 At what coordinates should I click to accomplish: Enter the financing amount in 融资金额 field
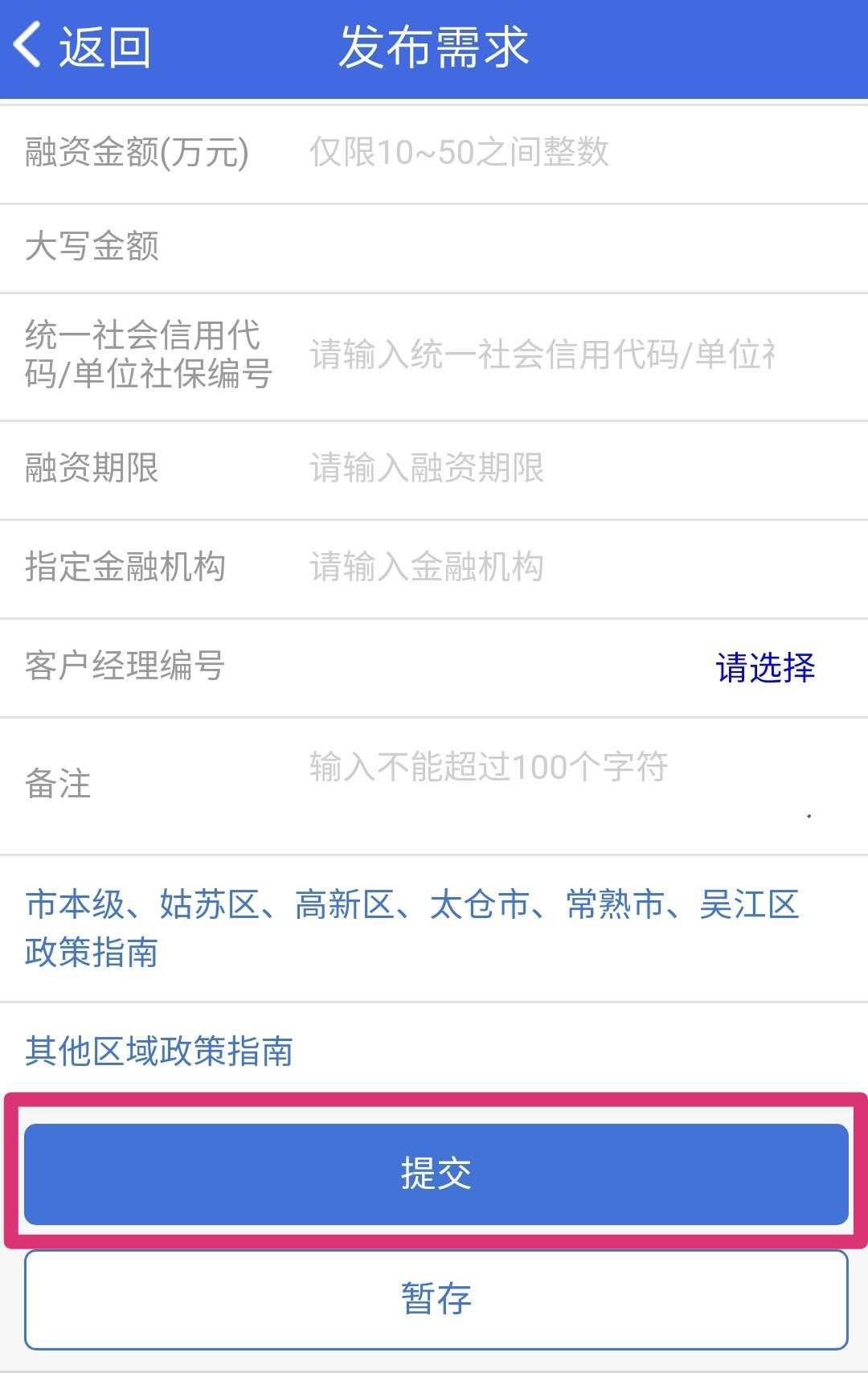tap(547, 153)
